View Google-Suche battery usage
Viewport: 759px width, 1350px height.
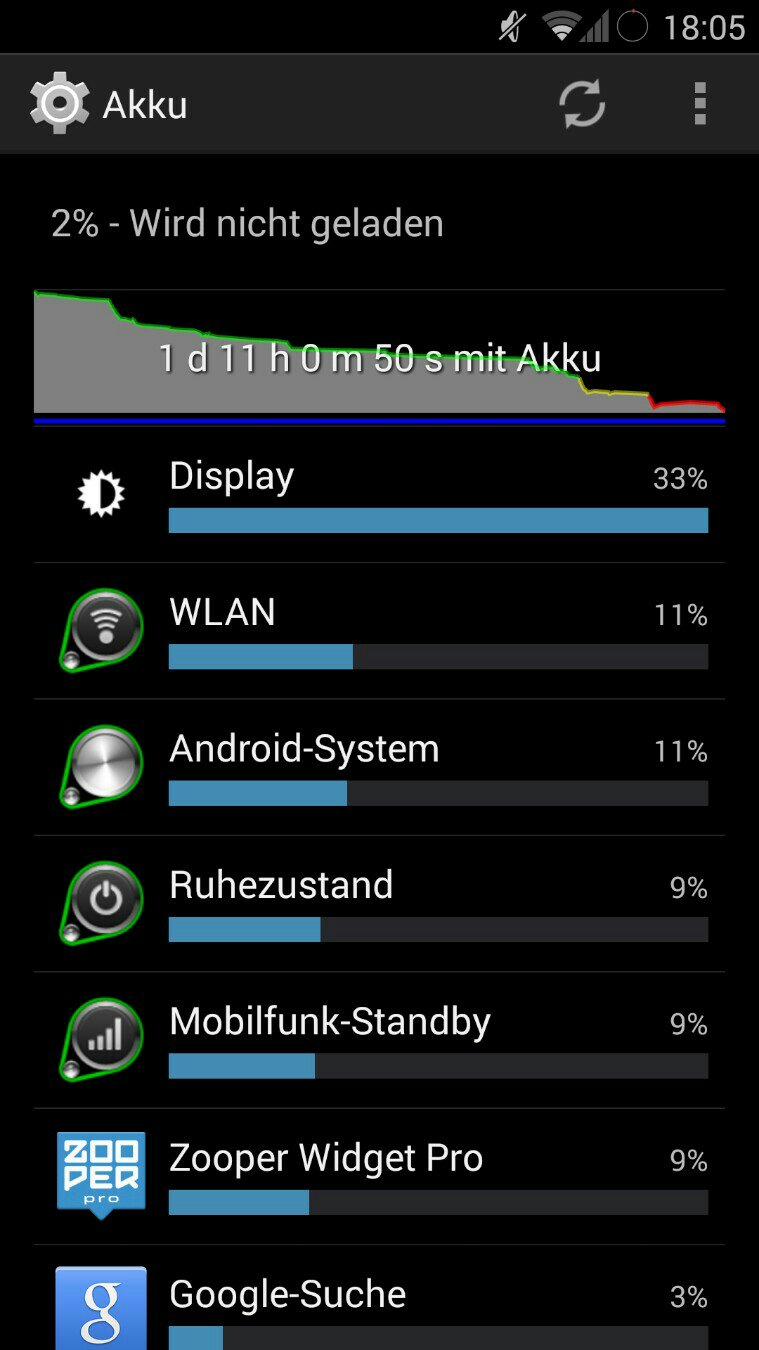(x=379, y=1305)
